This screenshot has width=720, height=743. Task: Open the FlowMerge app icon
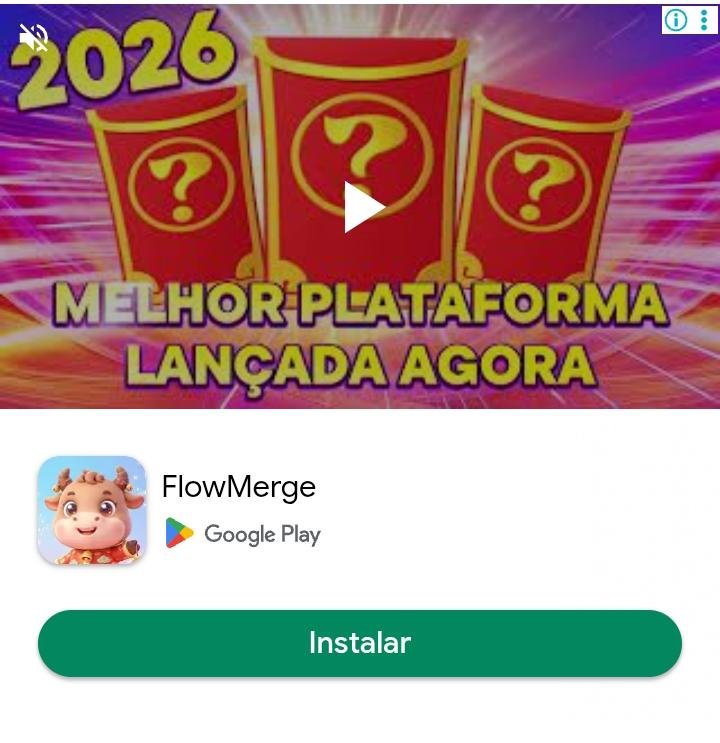coord(92,510)
